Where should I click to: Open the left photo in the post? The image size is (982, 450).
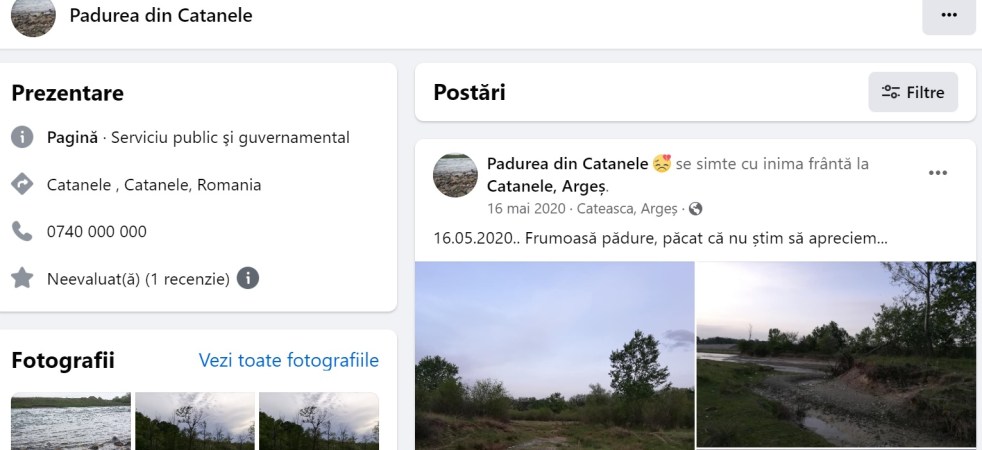554,355
